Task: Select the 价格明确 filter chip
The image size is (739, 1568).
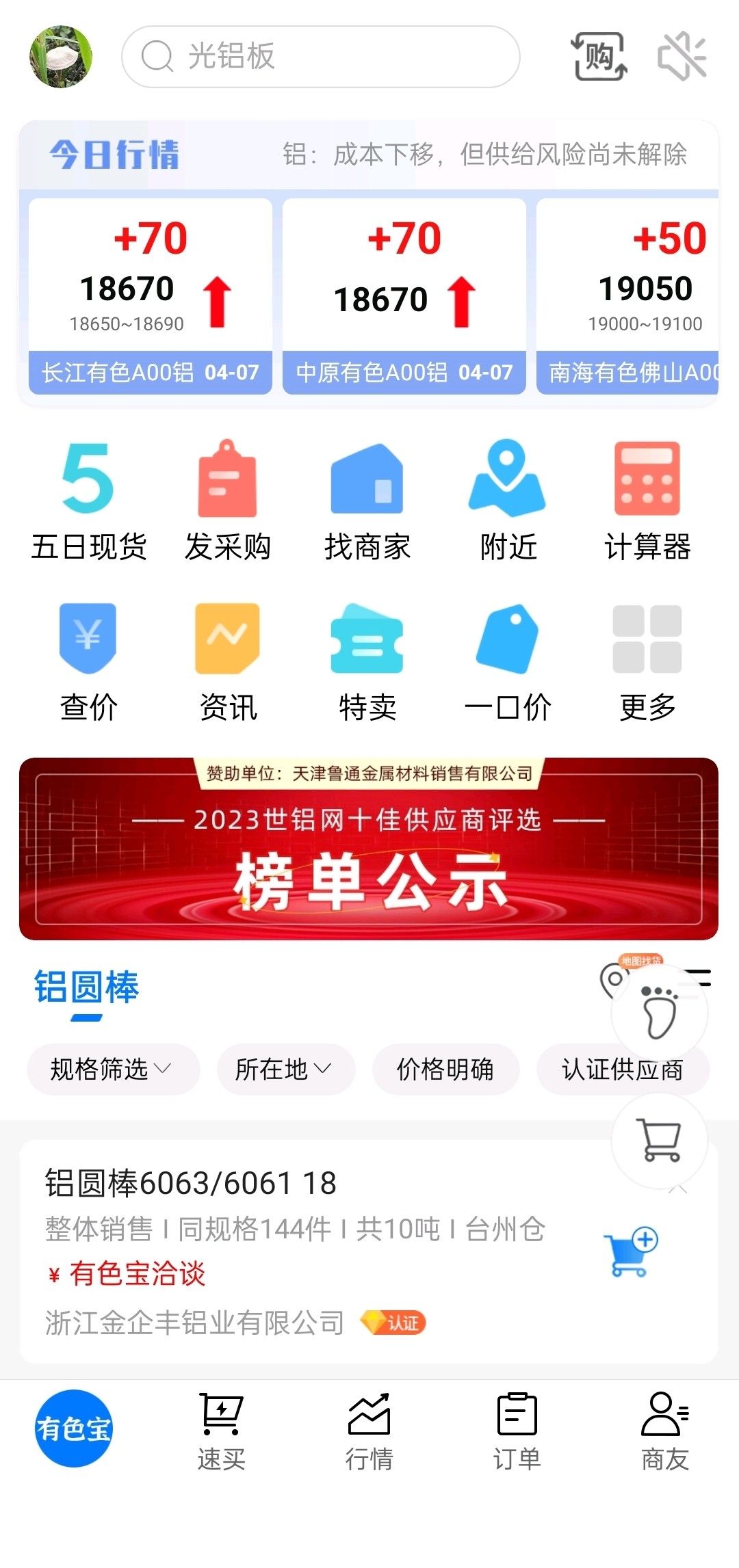Action: pyautogui.click(x=445, y=1069)
